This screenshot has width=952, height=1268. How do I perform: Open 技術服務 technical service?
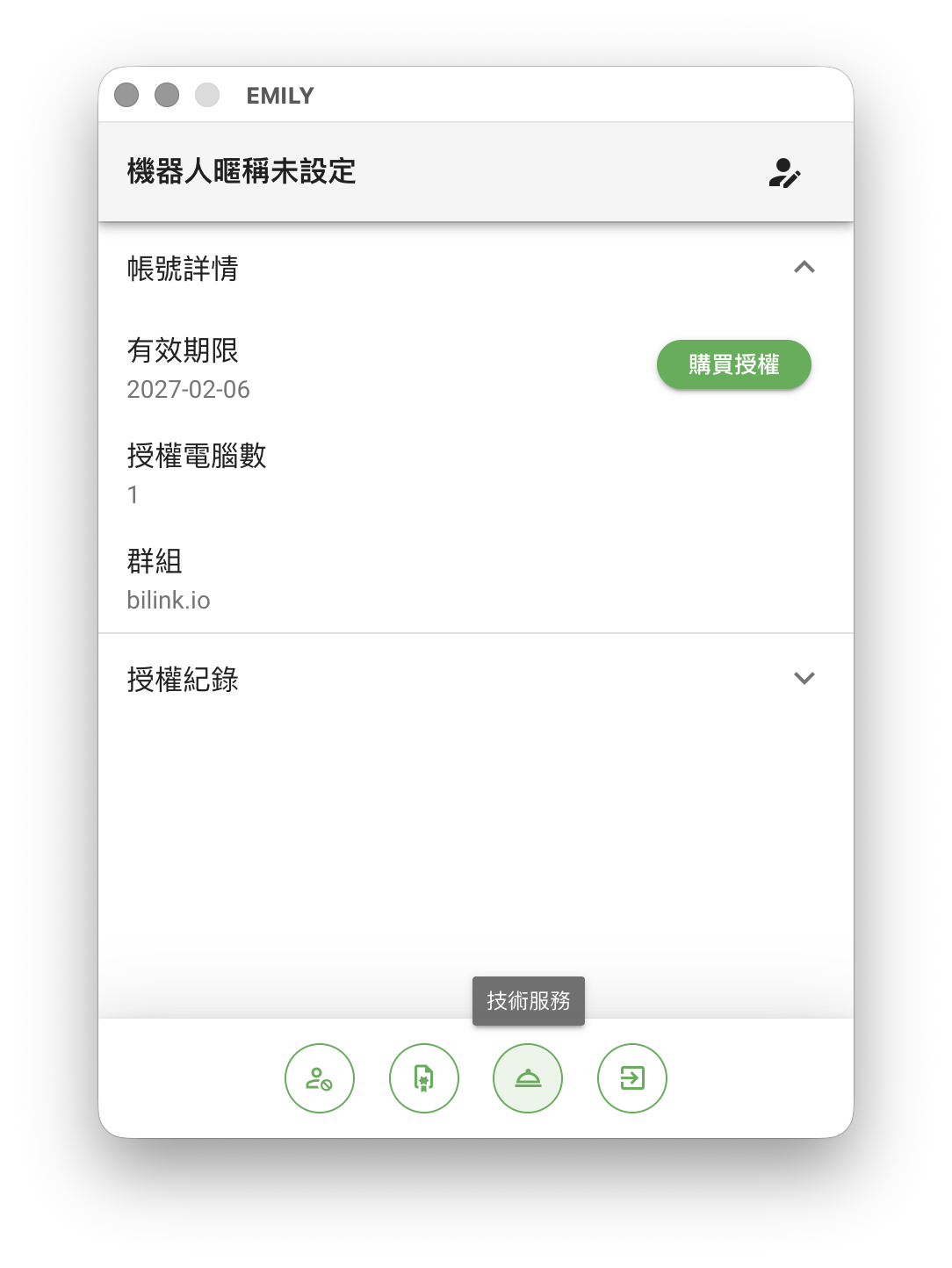(528, 1078)
